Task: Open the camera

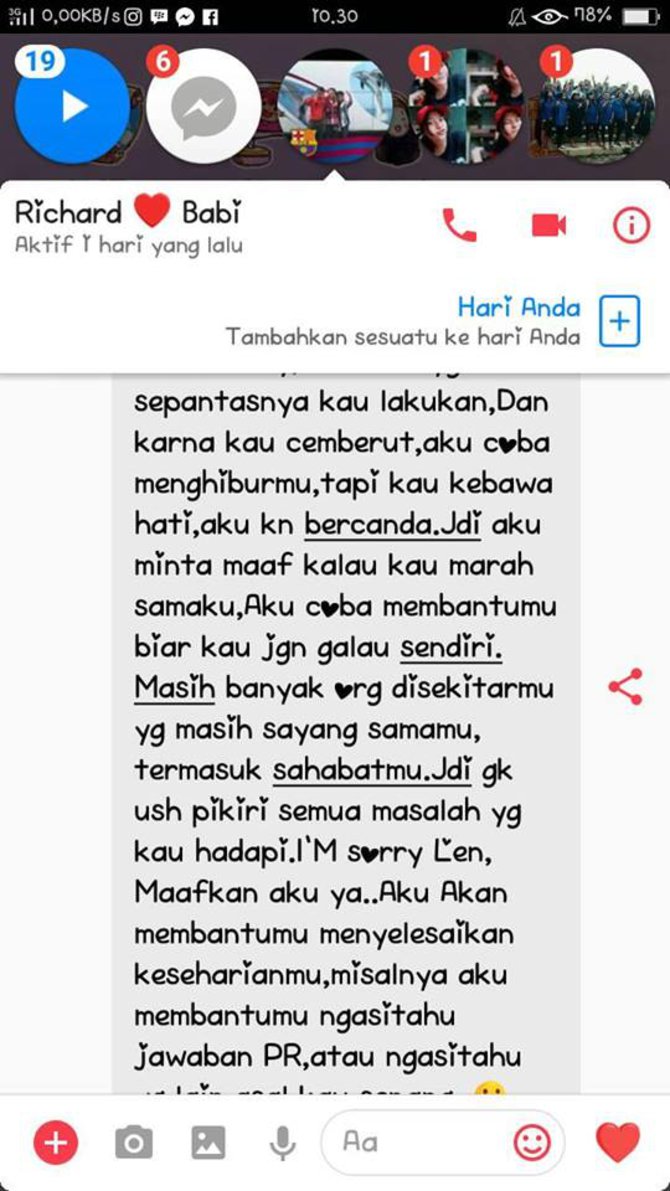Action: tap(133, 1142)
